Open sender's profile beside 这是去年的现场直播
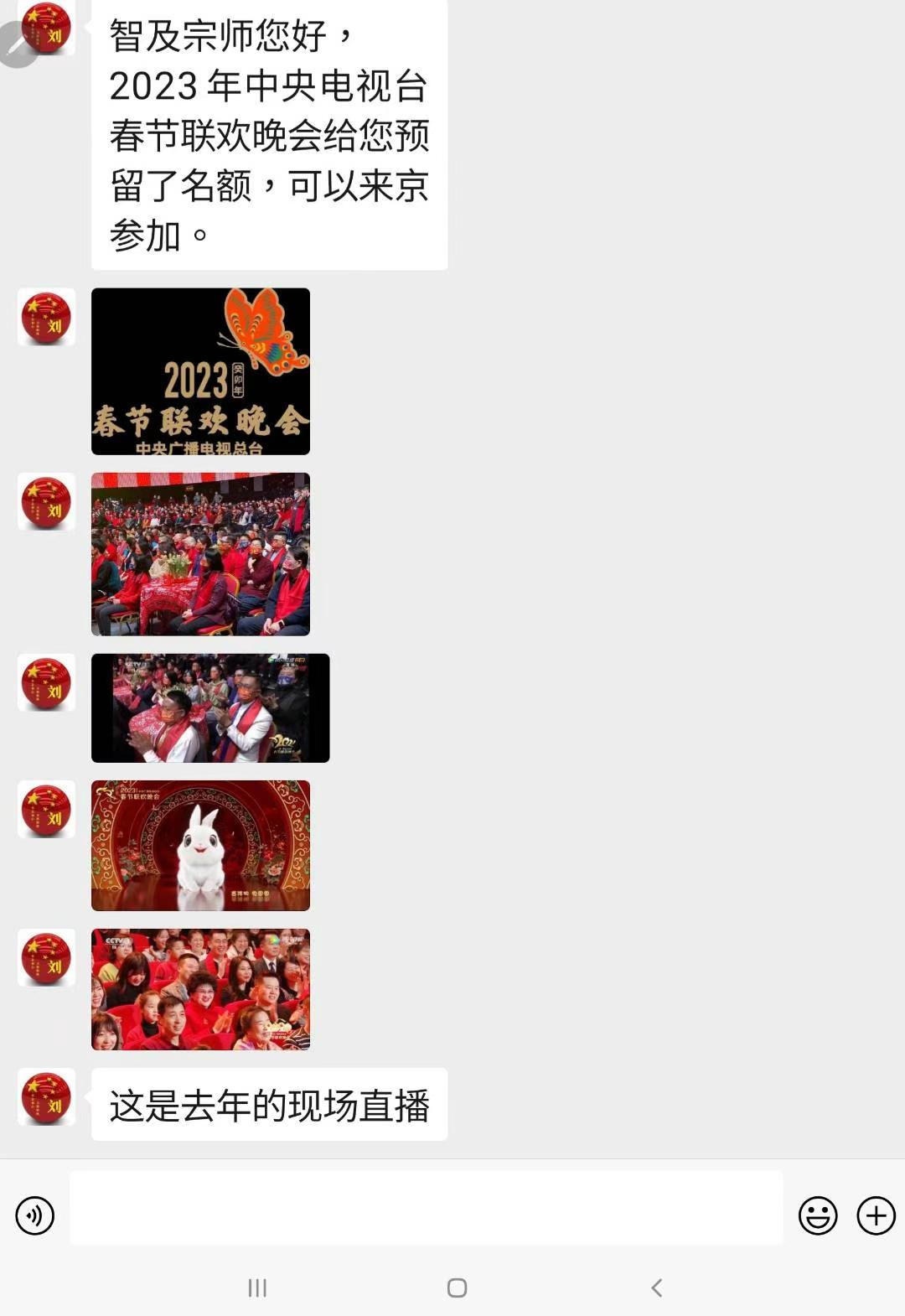Image resolution: width=905 pixels, height=1316 pixels. [47, 1096]
